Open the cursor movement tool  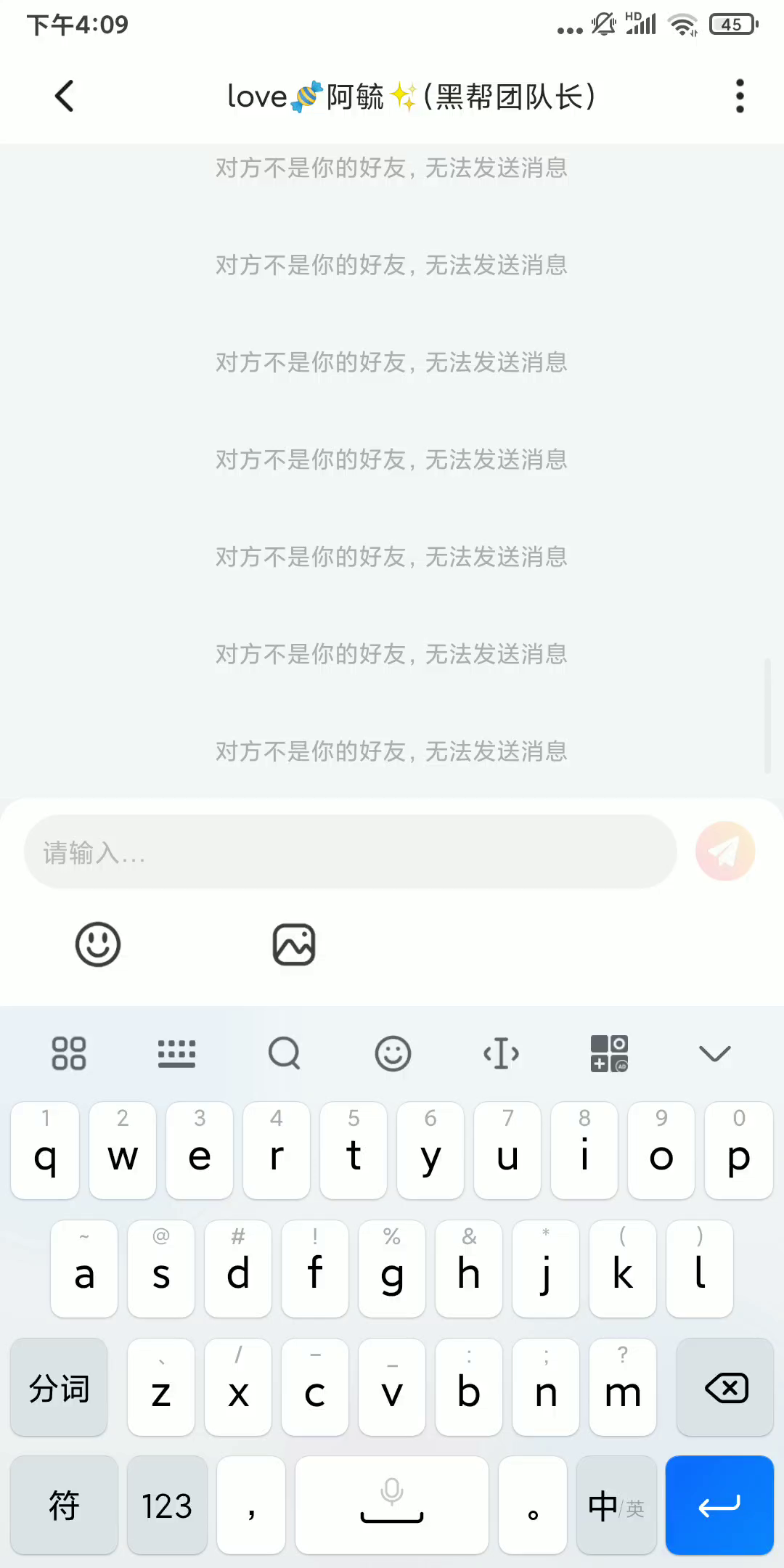click(502, 1053)
